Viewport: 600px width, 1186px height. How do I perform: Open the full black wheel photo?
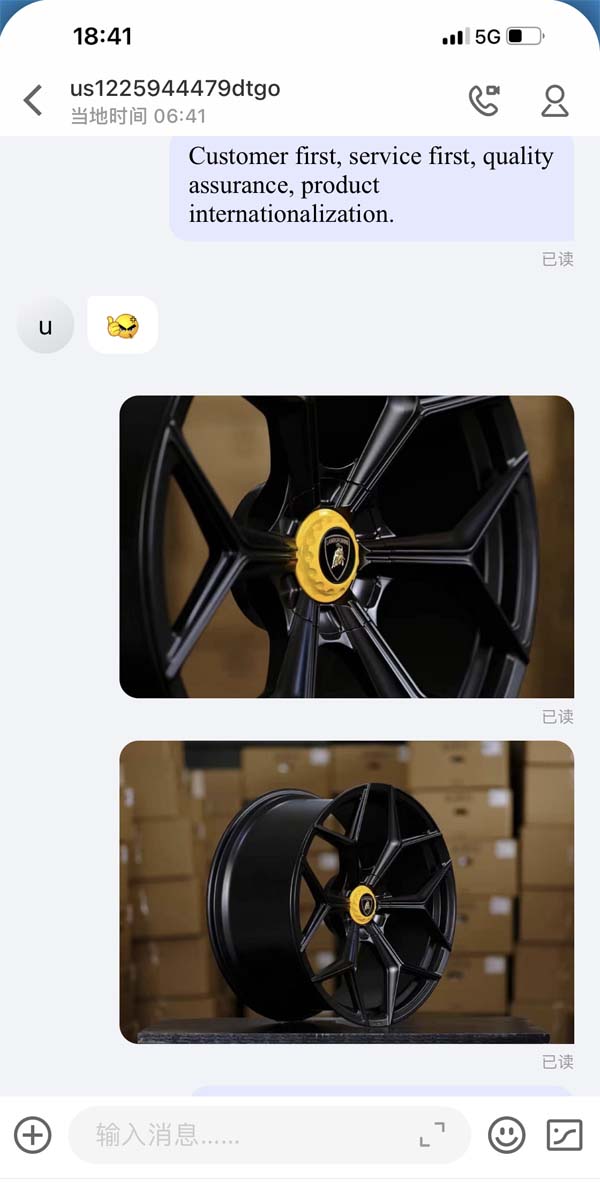tap(347, 892)
